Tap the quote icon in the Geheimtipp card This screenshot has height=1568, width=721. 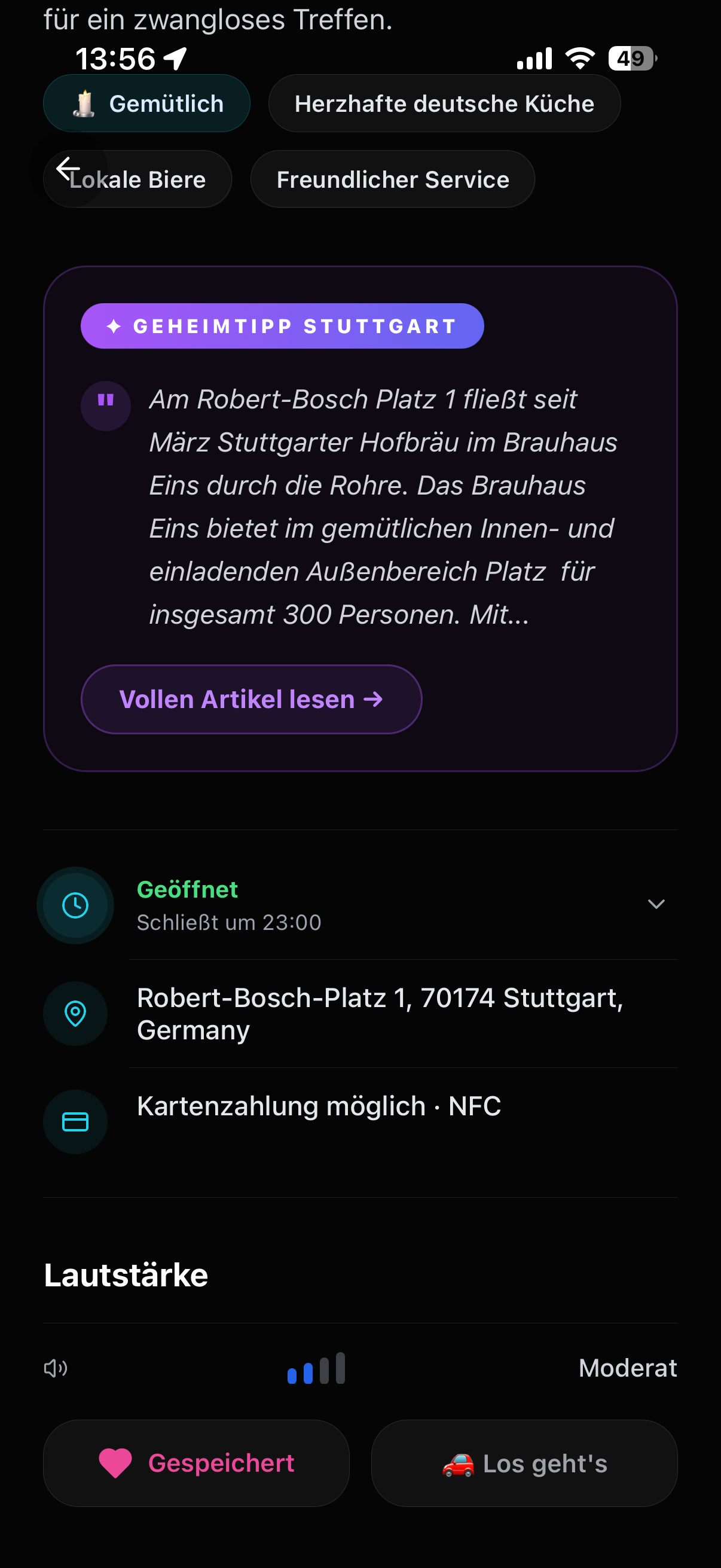coord(105,406)
